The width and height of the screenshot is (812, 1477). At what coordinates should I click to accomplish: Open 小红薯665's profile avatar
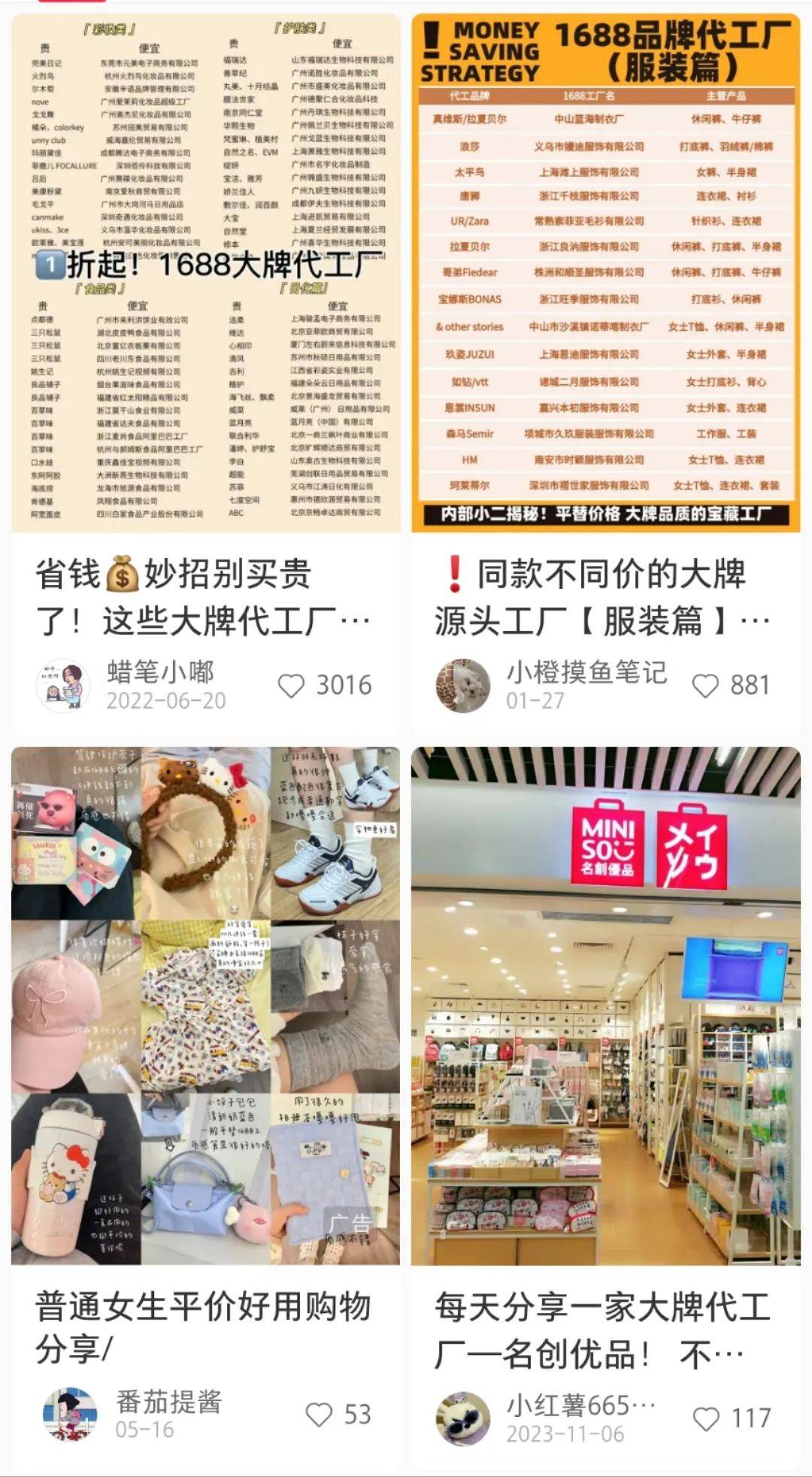(462, 1418)
